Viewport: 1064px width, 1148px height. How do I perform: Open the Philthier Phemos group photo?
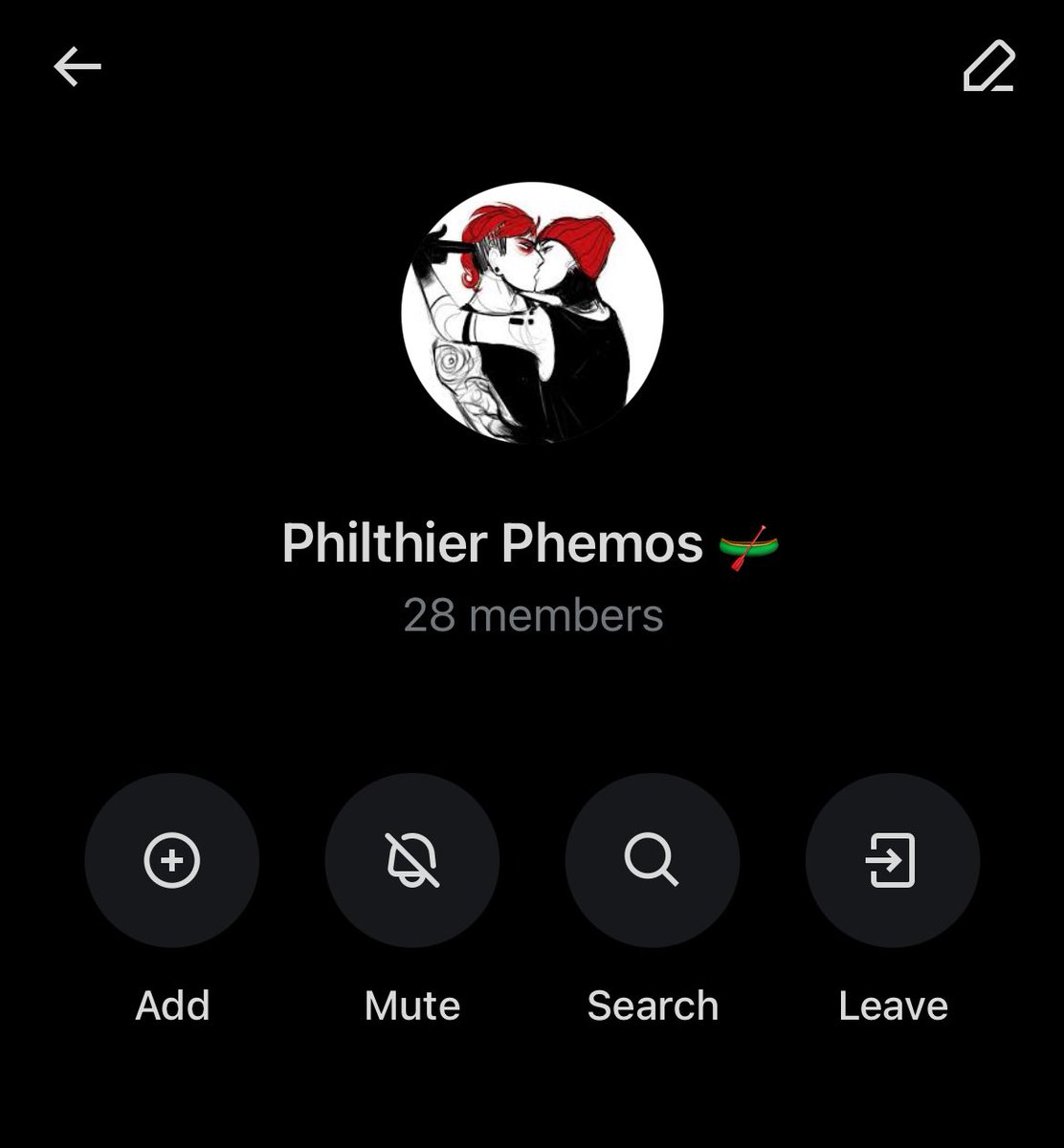[x=532, y=313]
